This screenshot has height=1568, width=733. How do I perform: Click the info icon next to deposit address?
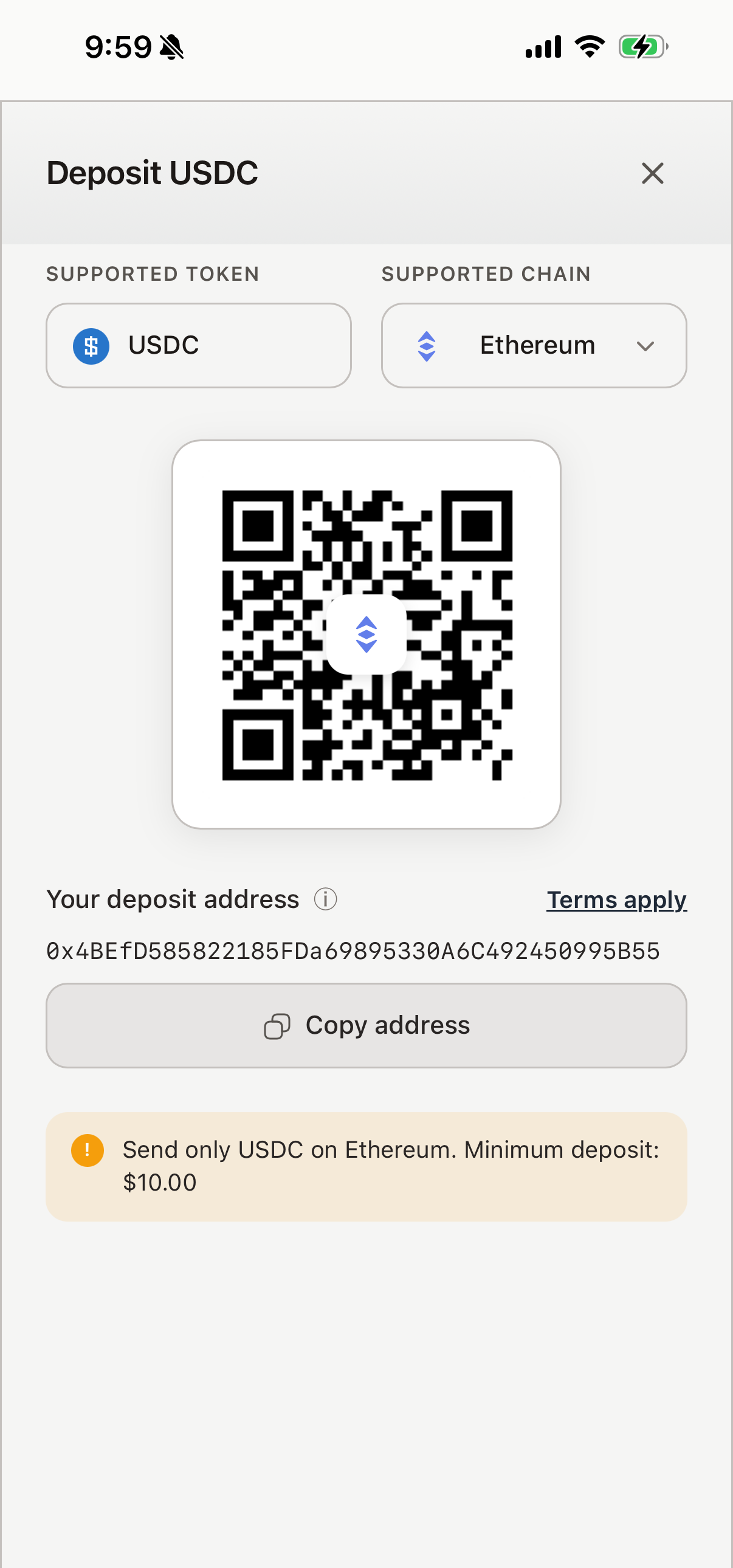tap(326, 899)
